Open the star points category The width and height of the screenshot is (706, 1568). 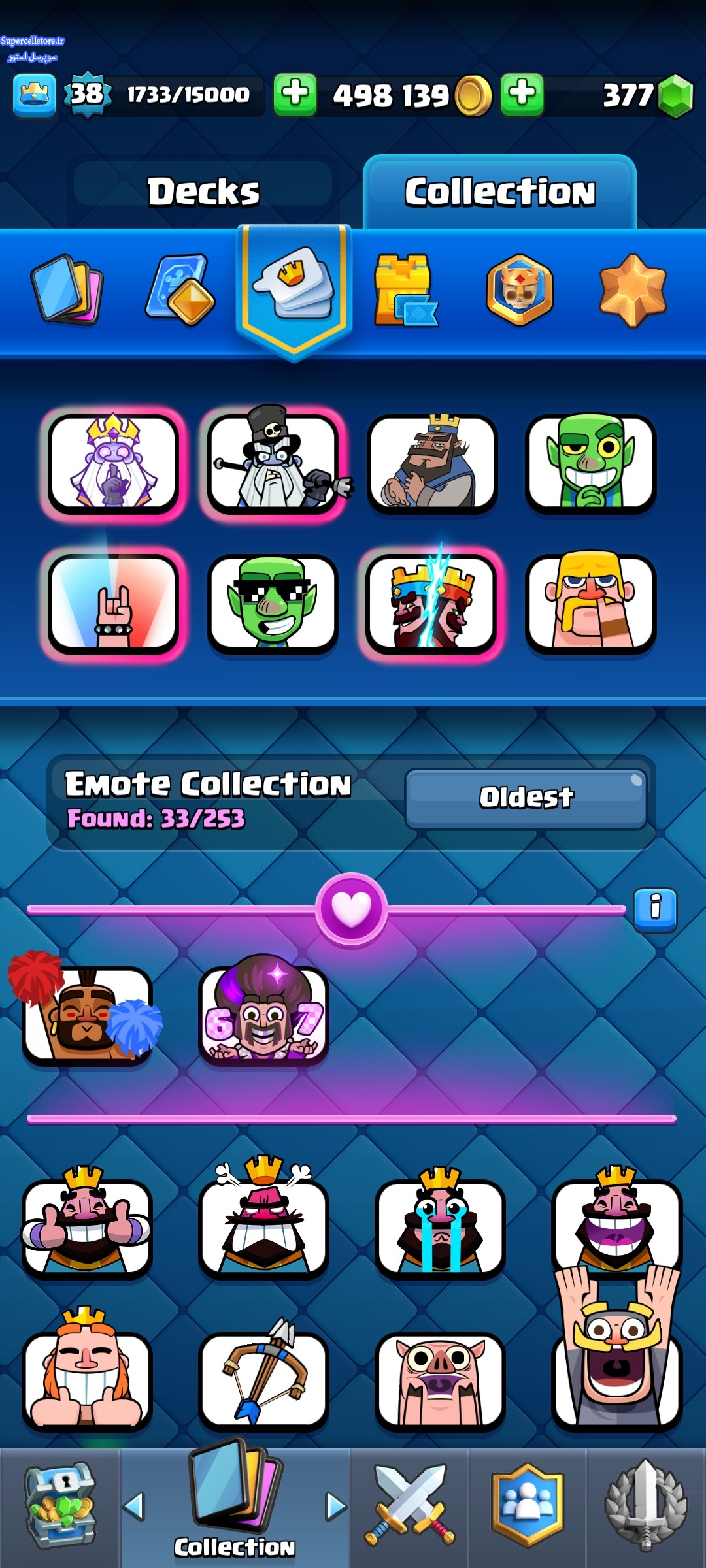coord(632,291)
